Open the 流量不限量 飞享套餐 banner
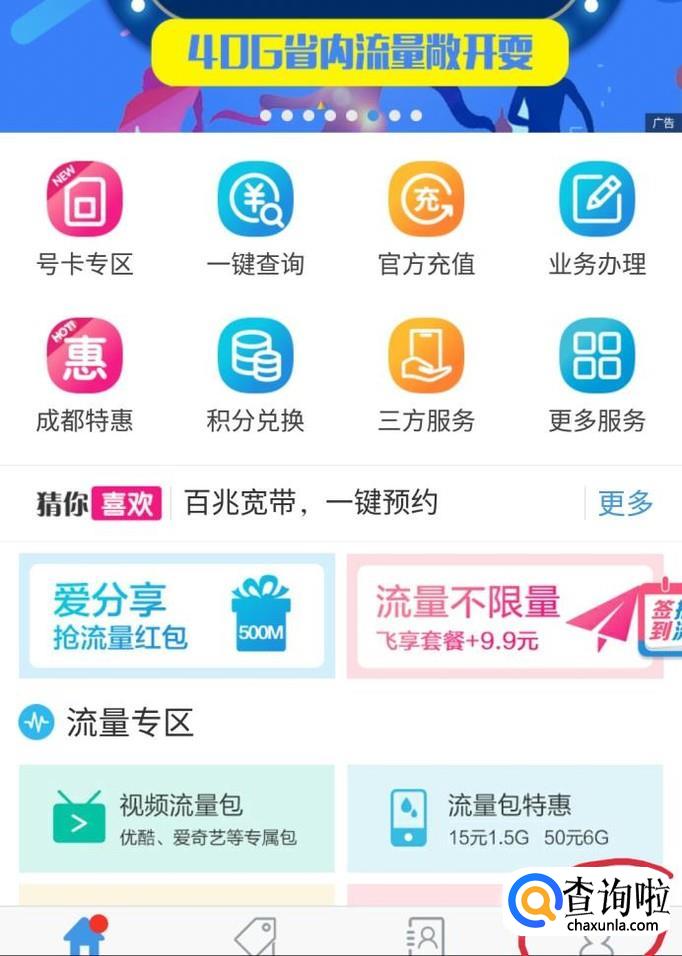The height and width of the screenshot is (956, 682). (x=505, y=615)
